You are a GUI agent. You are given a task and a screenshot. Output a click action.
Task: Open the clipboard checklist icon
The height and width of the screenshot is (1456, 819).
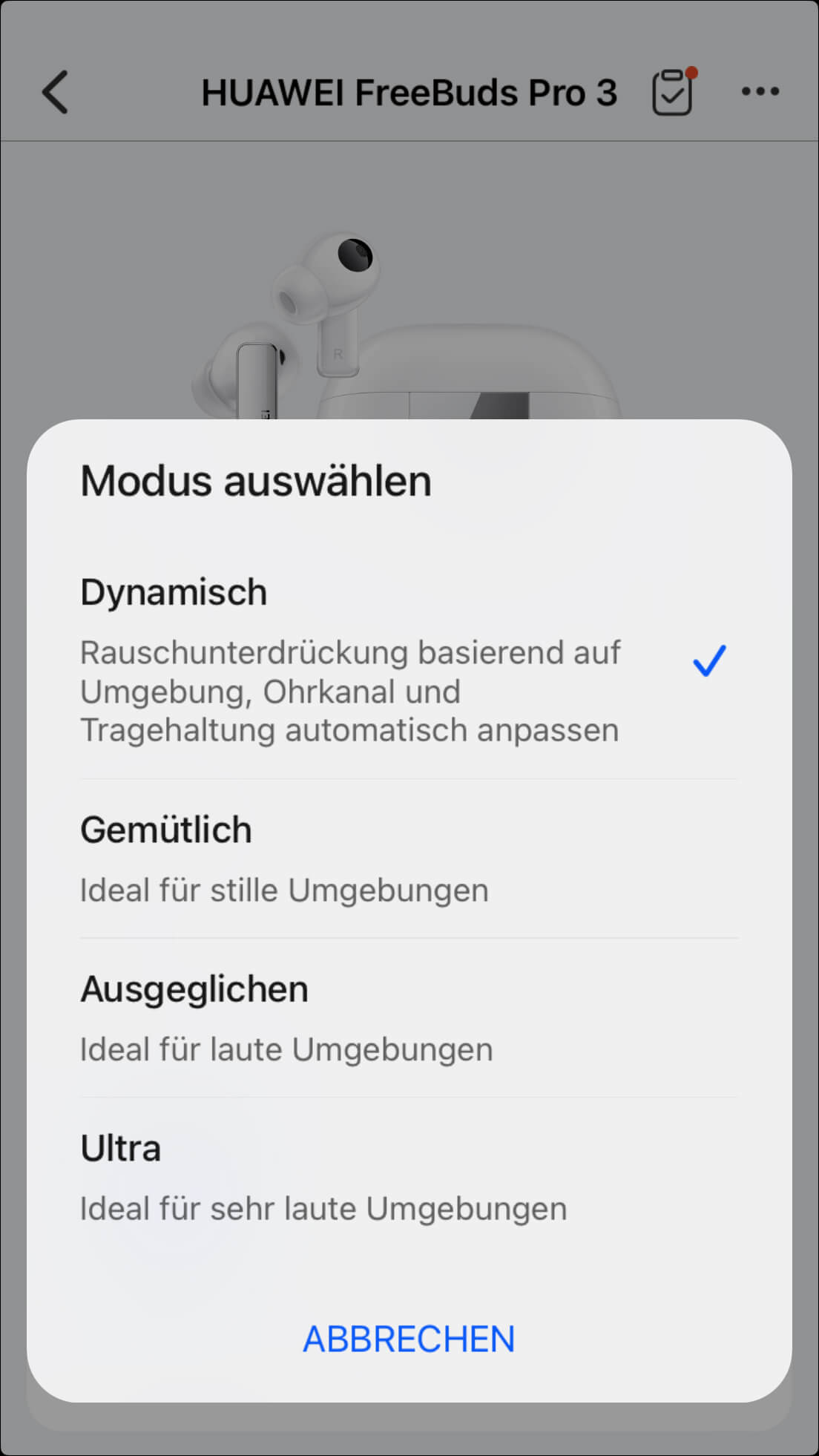pos(672,92)
